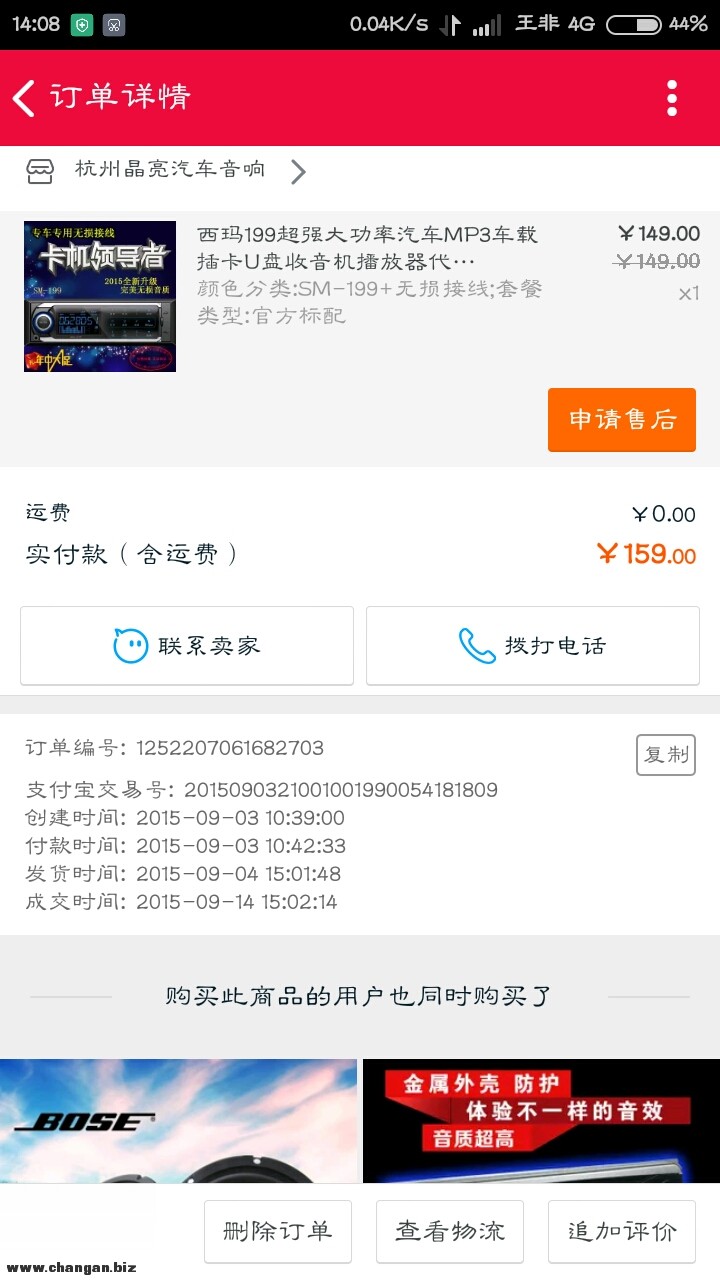
Task: Open the BOSE recommended product
Action: coord(178,1118)
